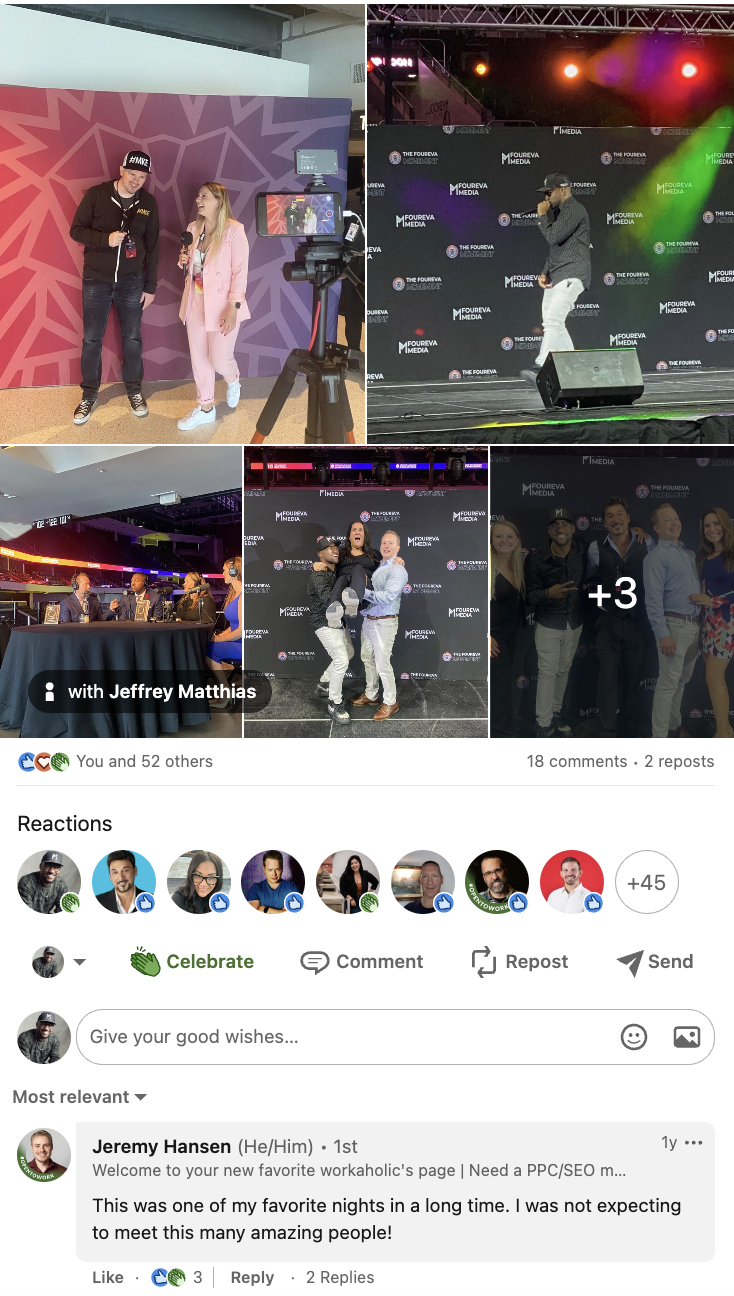
Task: Change the Most relevant sort order
Action: (80, 1097)
